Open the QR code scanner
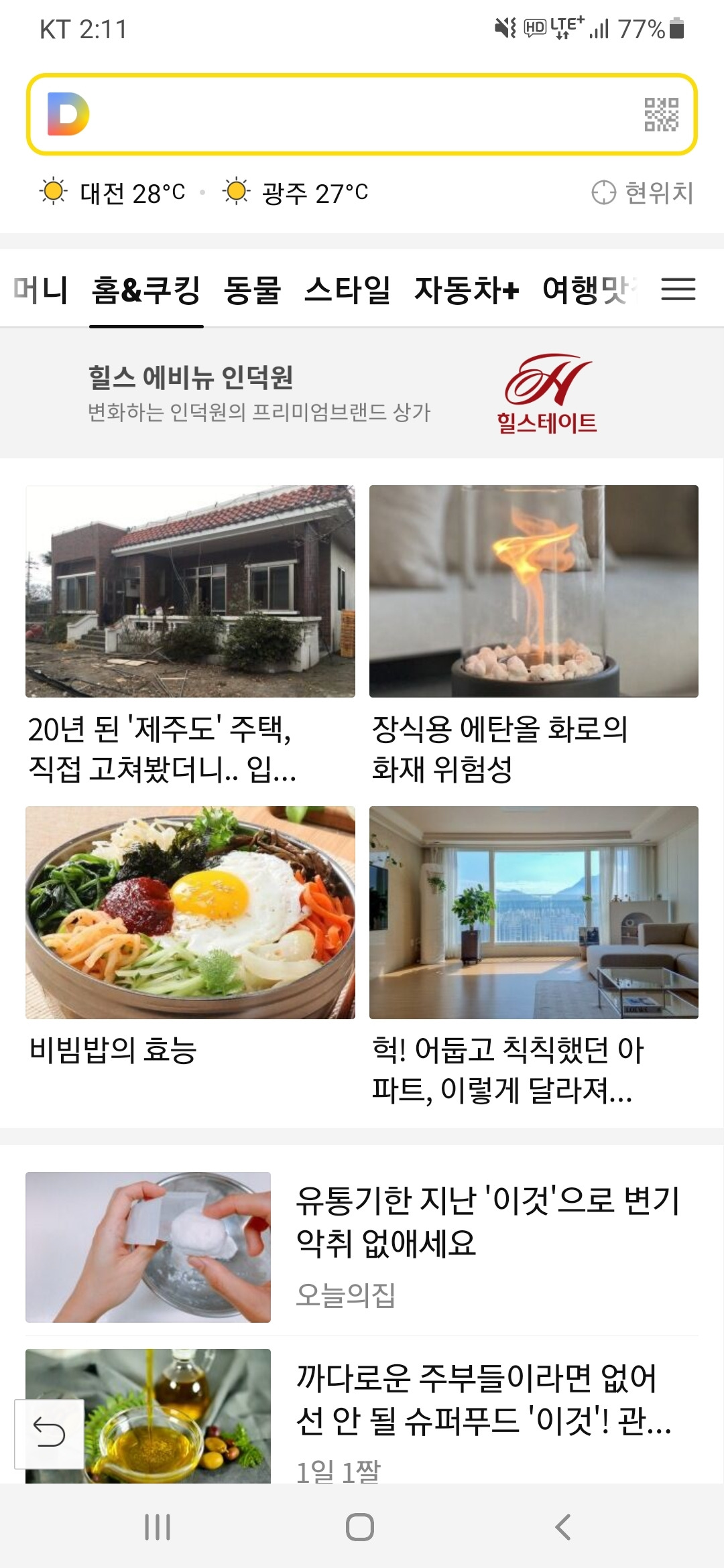 tap(660, 116)
